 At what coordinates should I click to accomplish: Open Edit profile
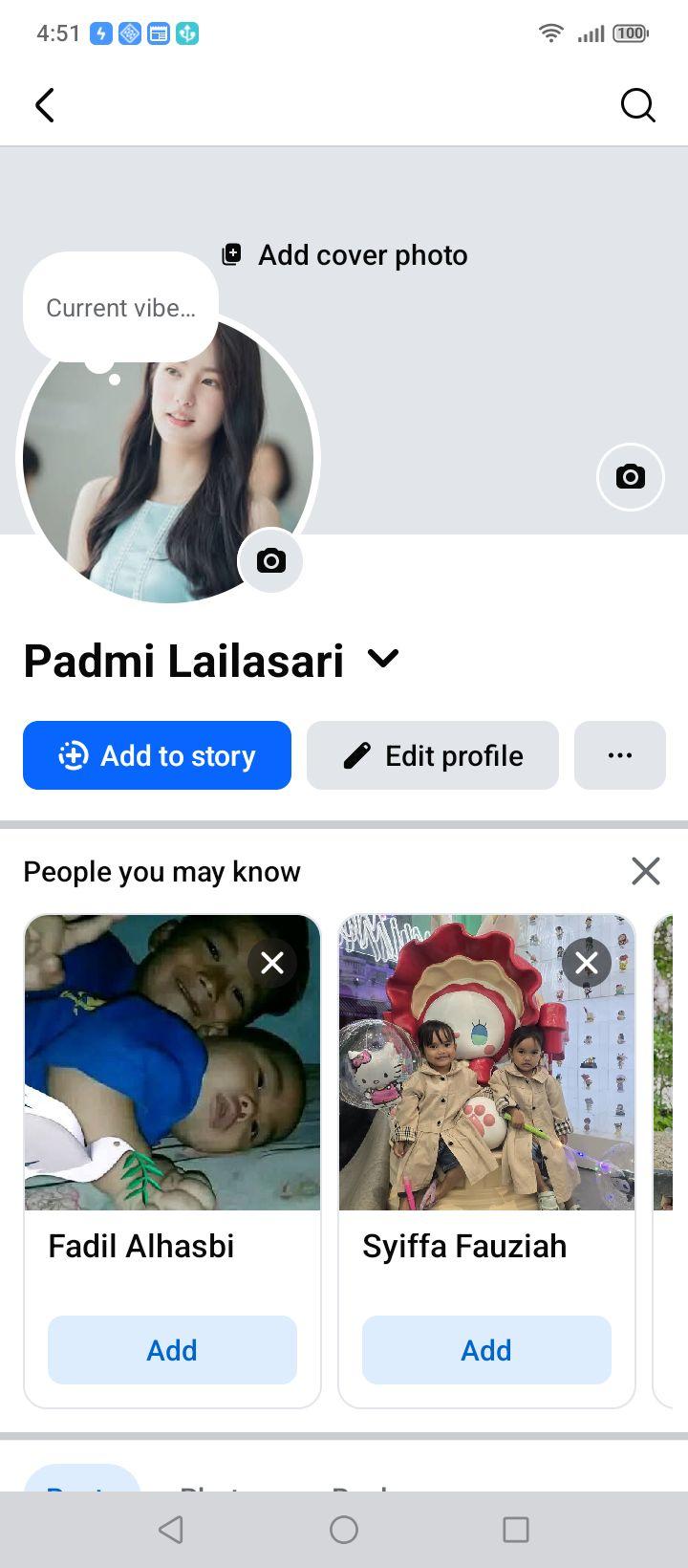coord(433,755)
